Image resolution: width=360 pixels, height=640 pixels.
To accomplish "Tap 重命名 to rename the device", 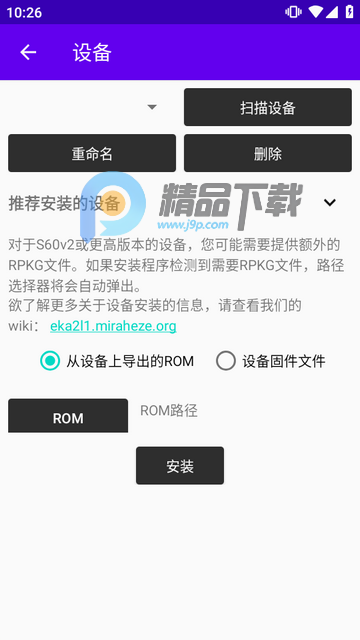I will click(x=92, y=153).
